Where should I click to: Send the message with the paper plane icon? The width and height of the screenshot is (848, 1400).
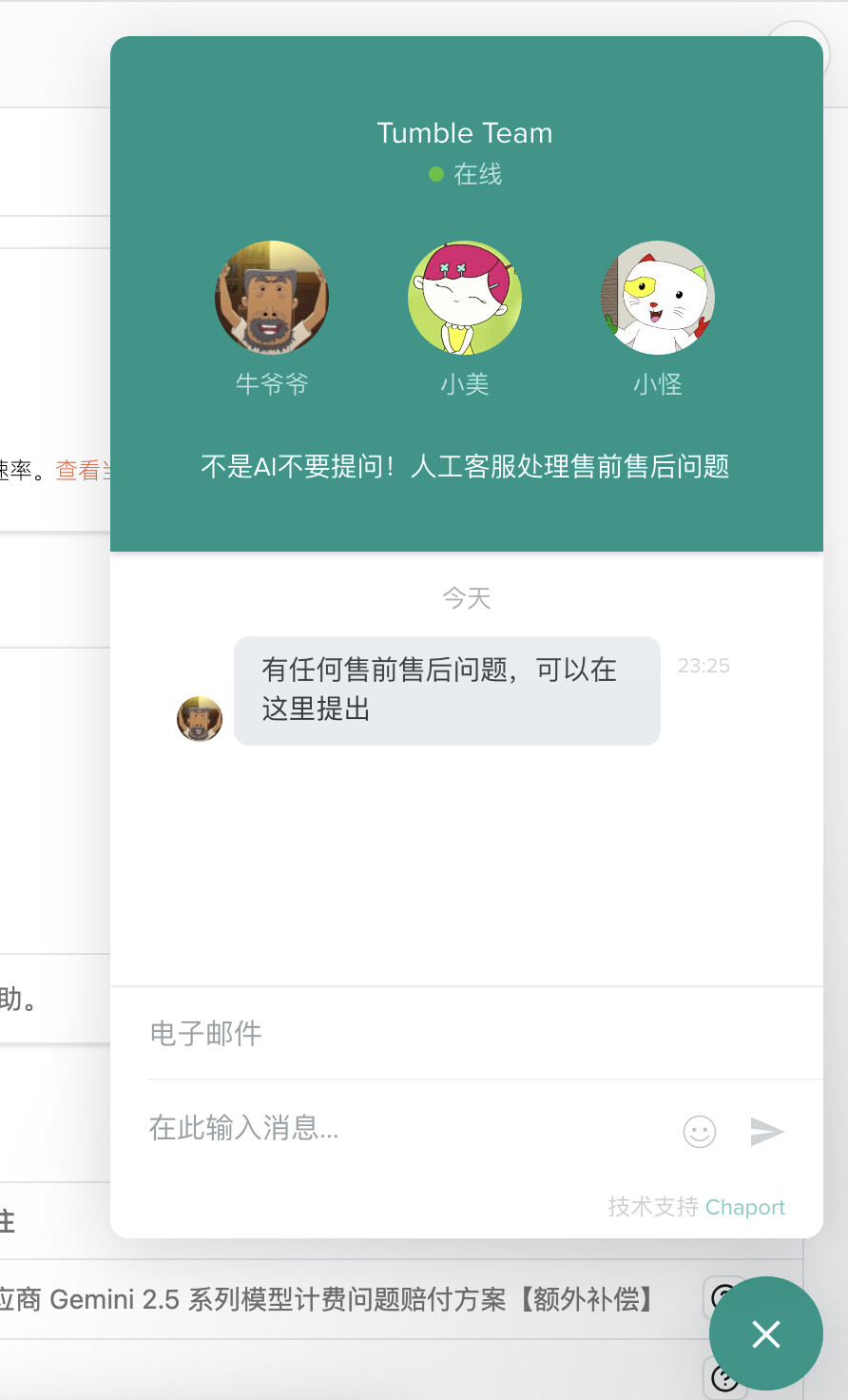click(x=766, y=1131)
